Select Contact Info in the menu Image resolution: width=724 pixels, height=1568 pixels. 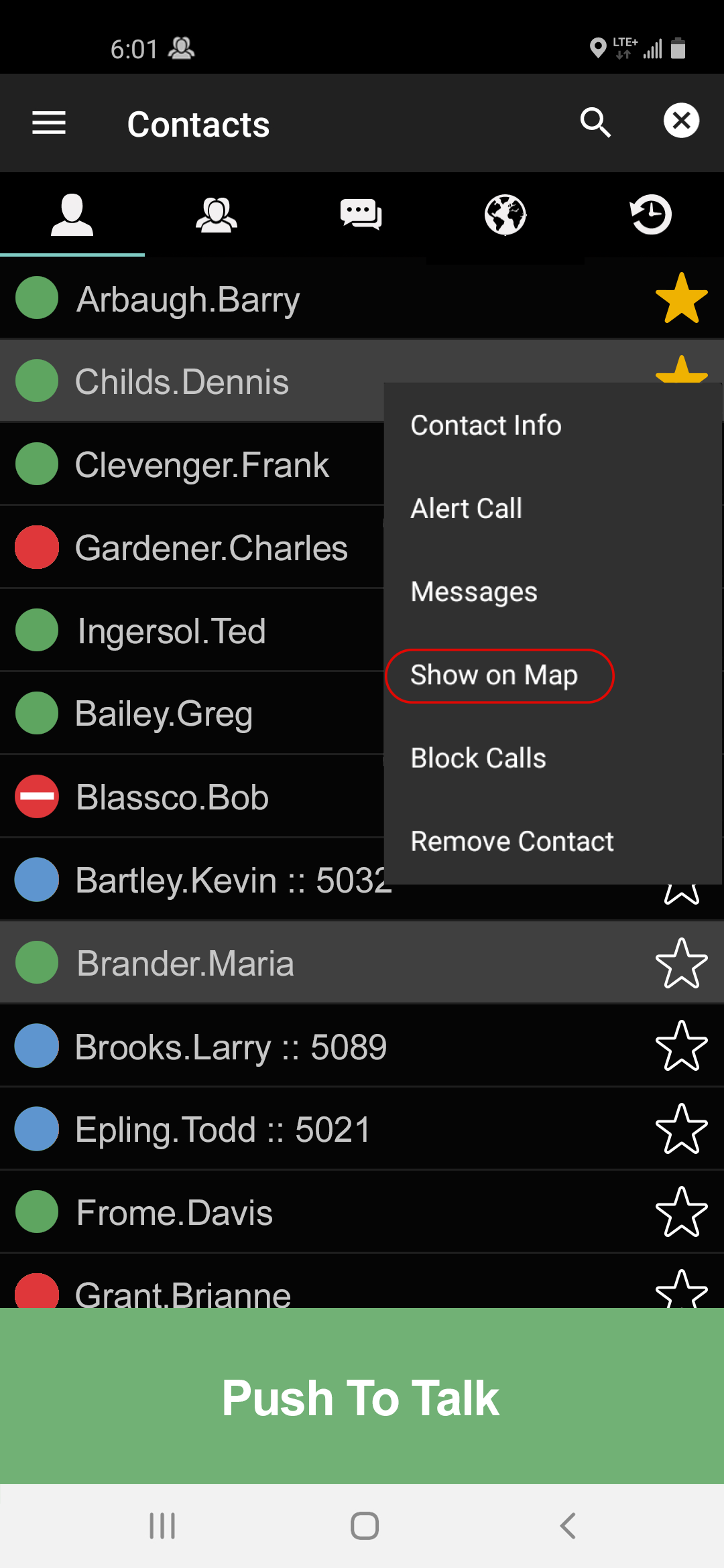pos(486,426)
